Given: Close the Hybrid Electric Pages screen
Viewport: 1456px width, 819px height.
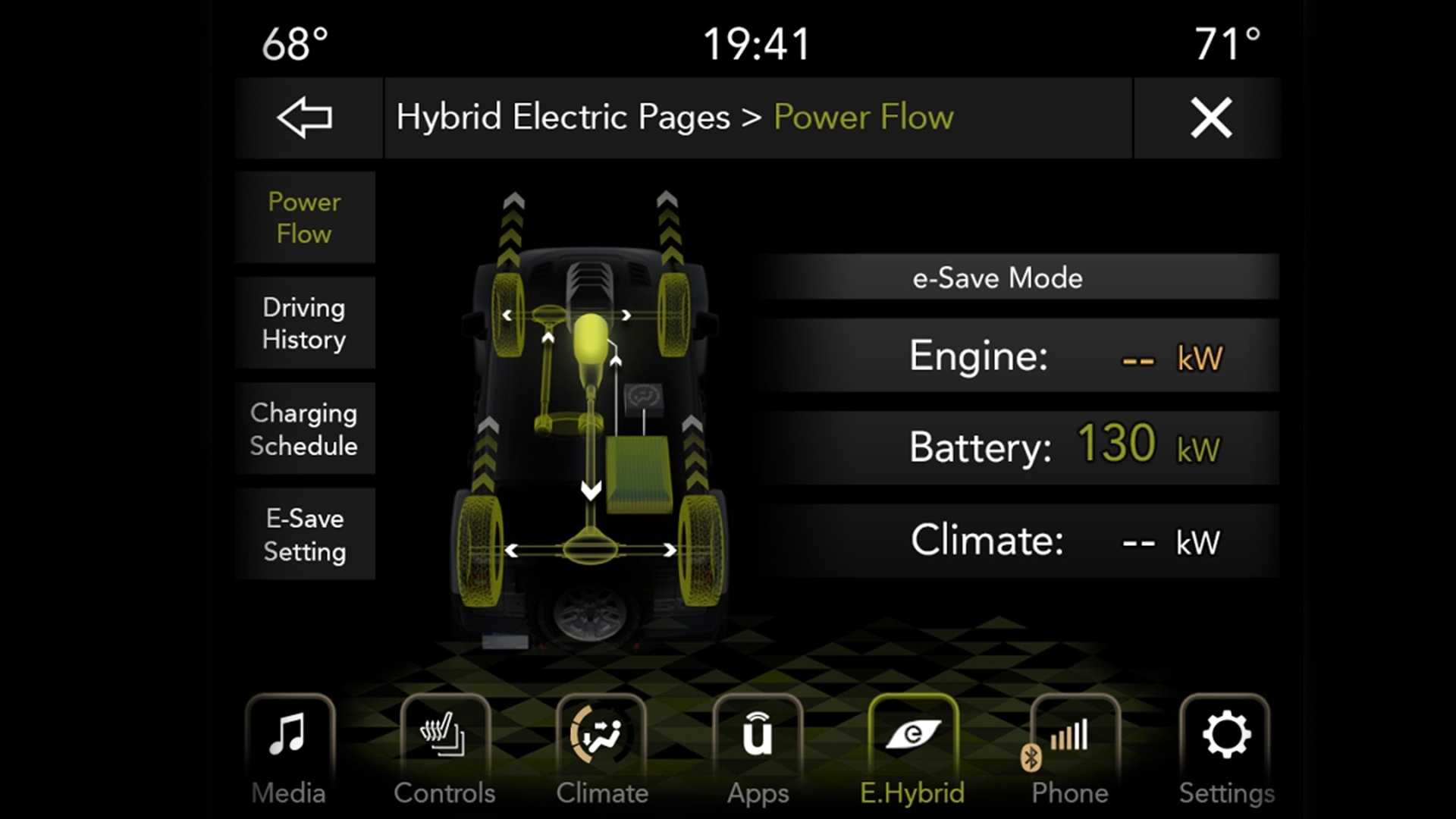Looking at the screenshot, I should click(x=1210, y=118).
